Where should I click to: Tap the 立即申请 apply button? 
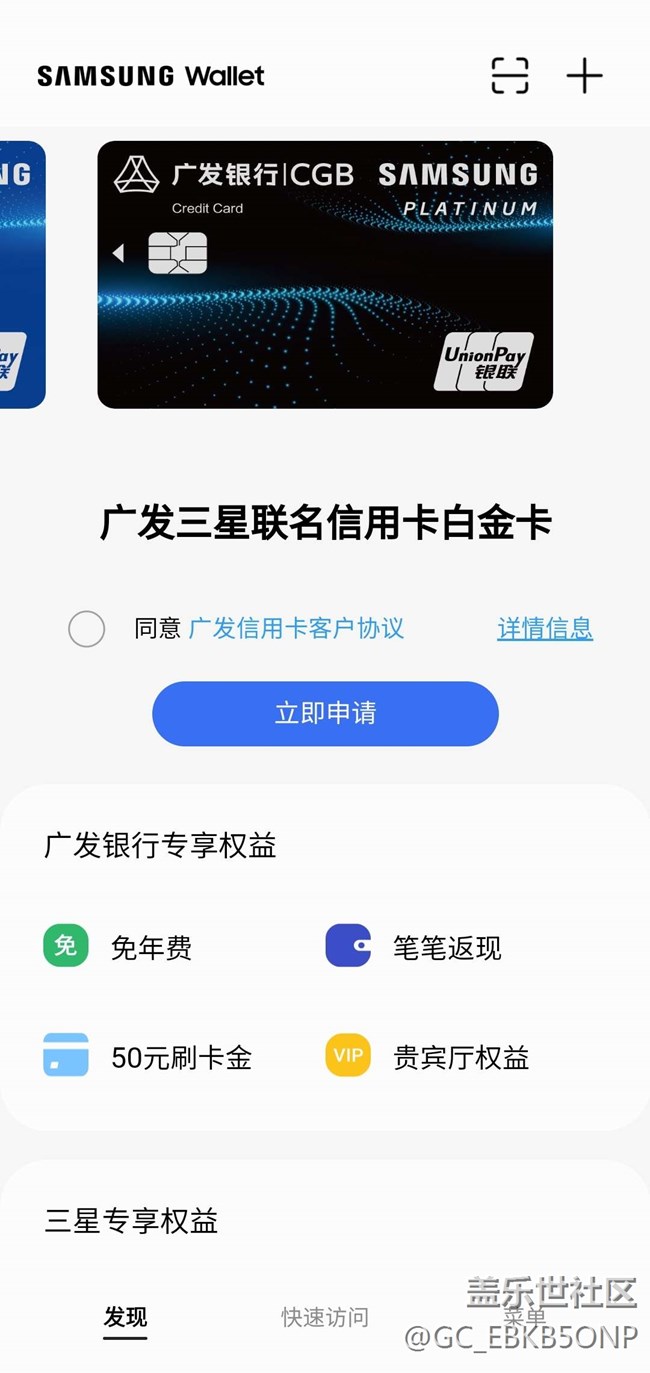(x=325, y=714)
